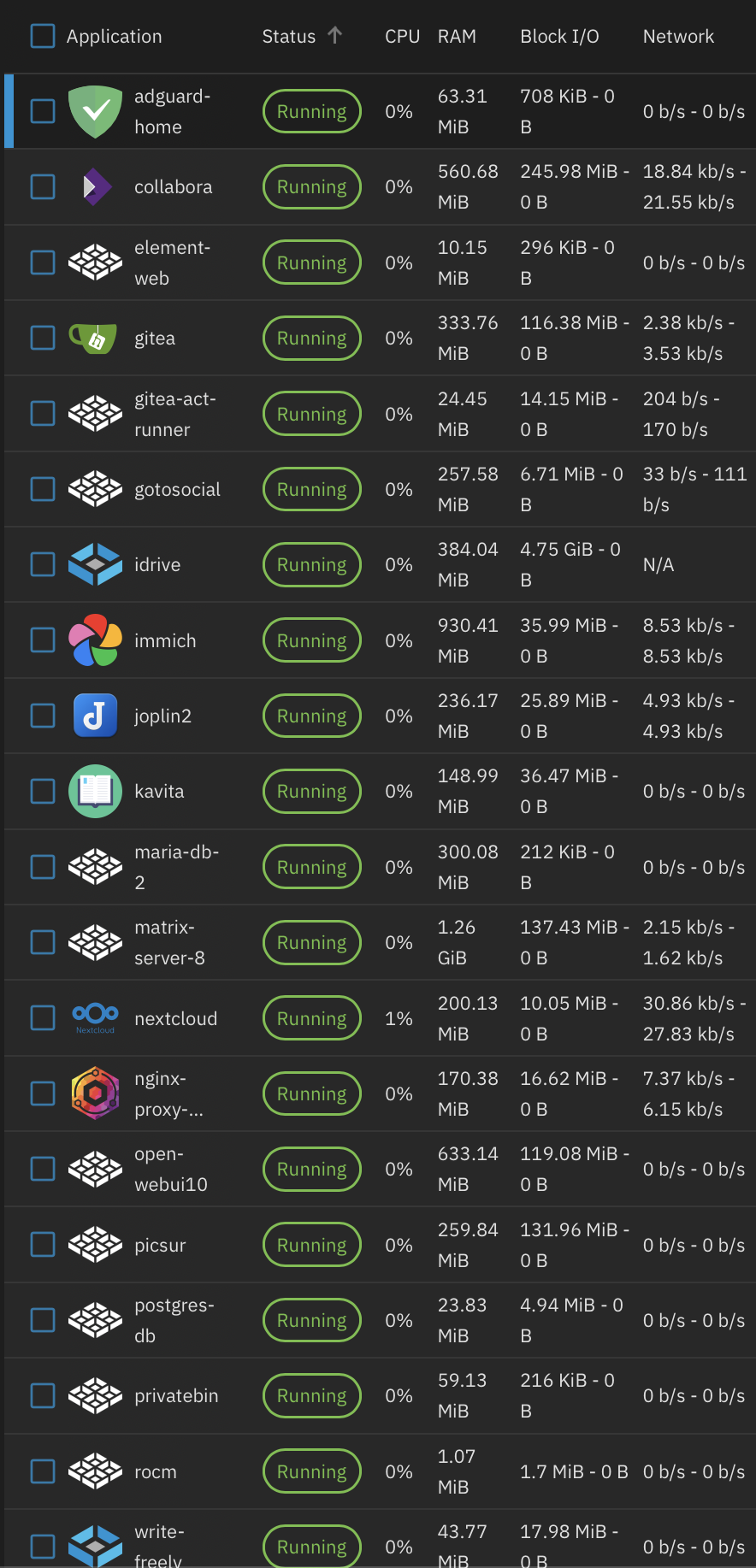
Task: Open the open-webui10 app row
Action: click(381, 1169)
